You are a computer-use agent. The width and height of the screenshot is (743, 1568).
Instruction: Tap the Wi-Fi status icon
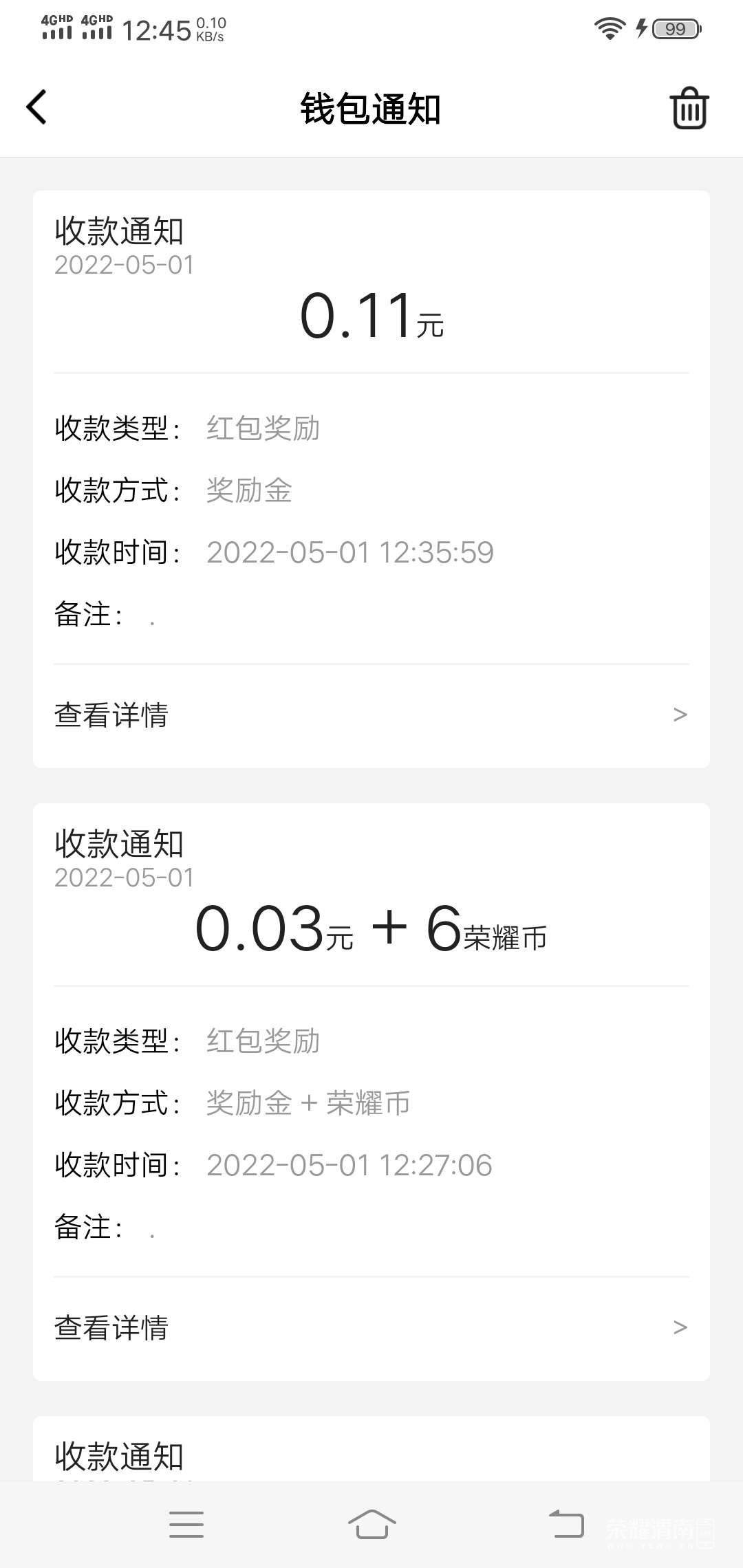608,28
